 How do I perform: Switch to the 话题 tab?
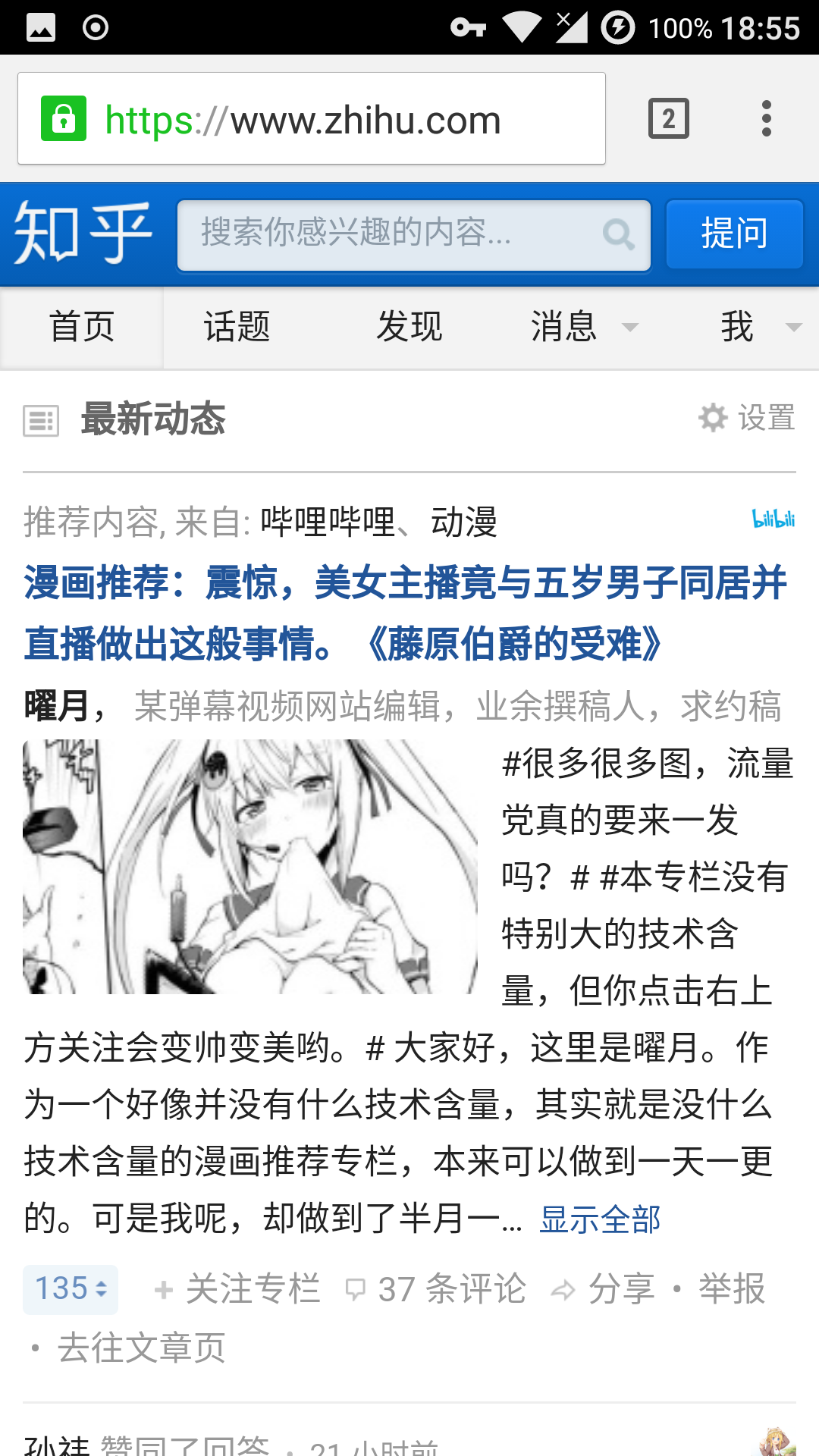coord(237,328)
